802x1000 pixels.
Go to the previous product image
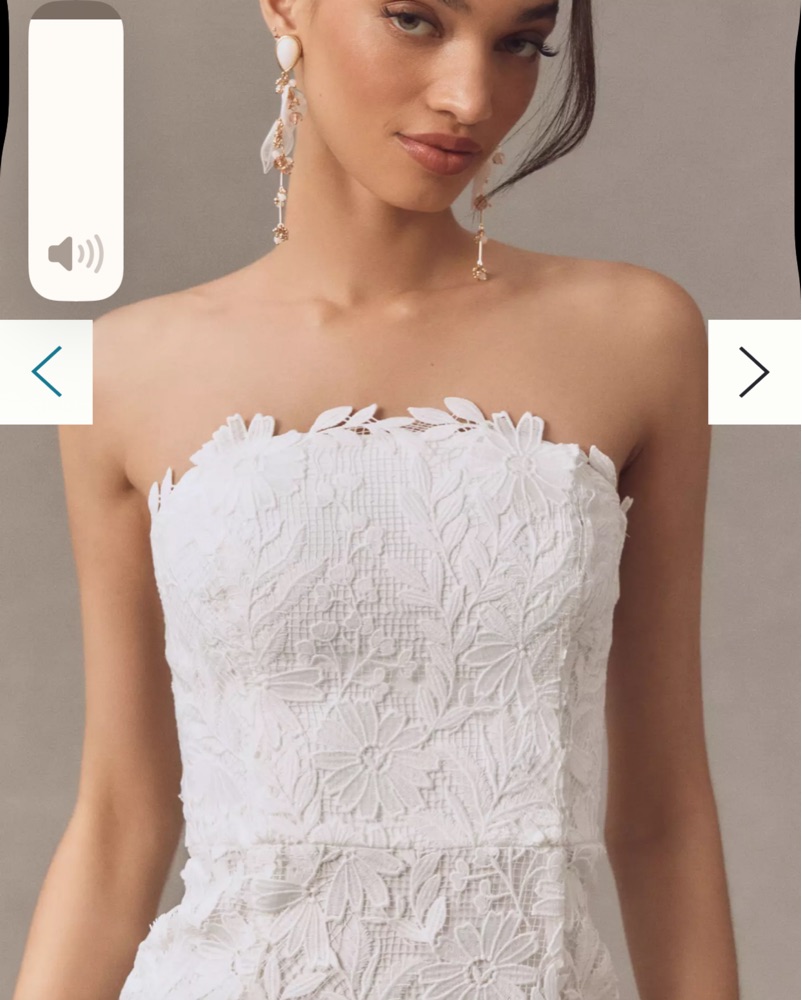(x=46, y=372)
